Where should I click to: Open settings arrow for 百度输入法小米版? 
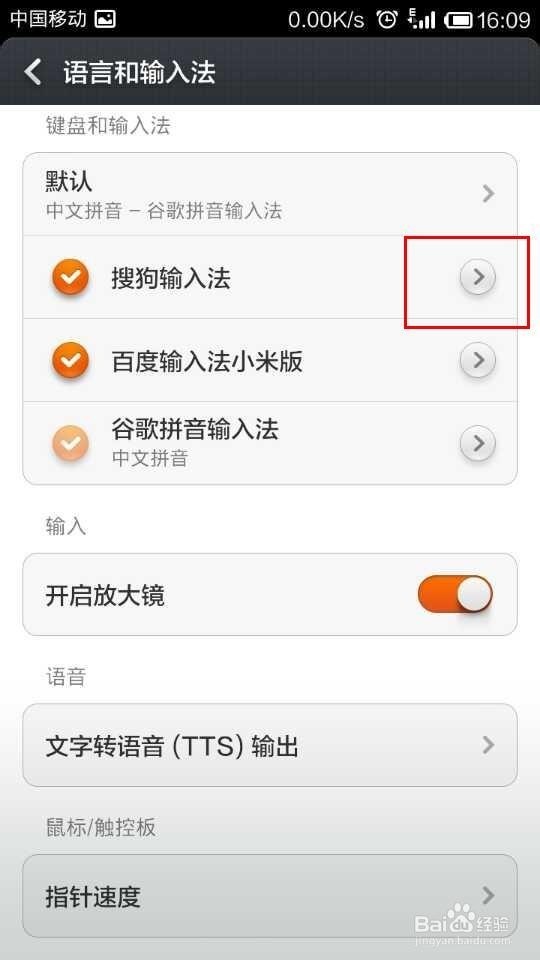click(478, 361)
